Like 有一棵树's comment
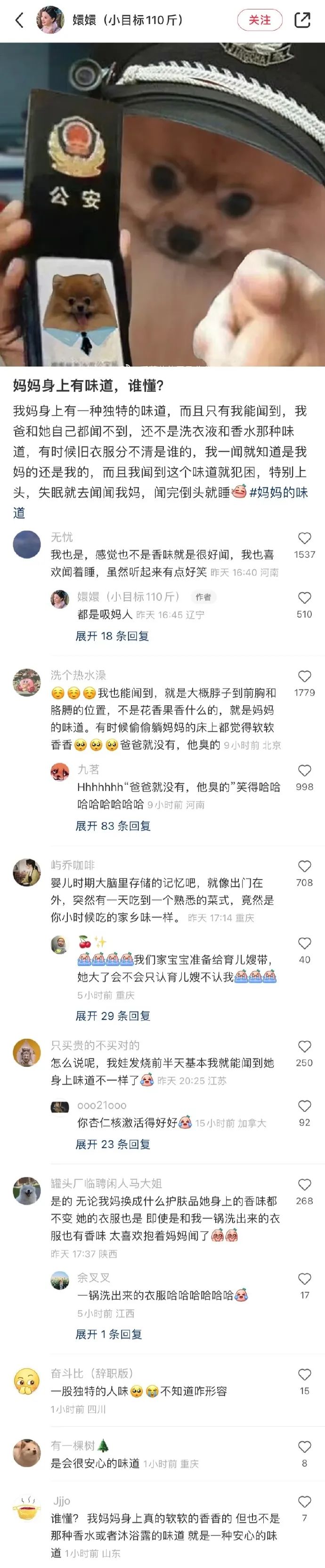This screenshot has height=1568, width=325. coord(304,1447)
